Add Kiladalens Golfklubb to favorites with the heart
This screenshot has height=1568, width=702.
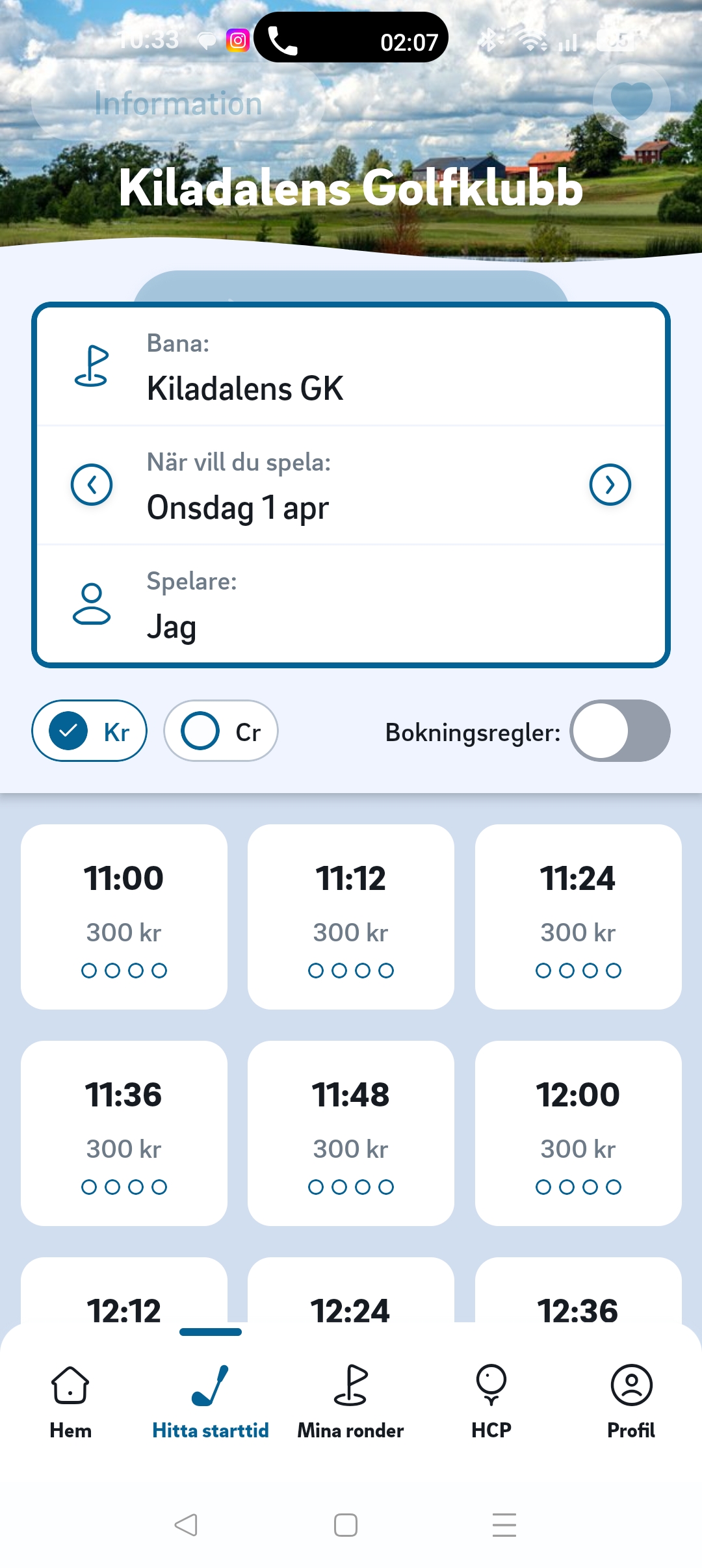631,101
